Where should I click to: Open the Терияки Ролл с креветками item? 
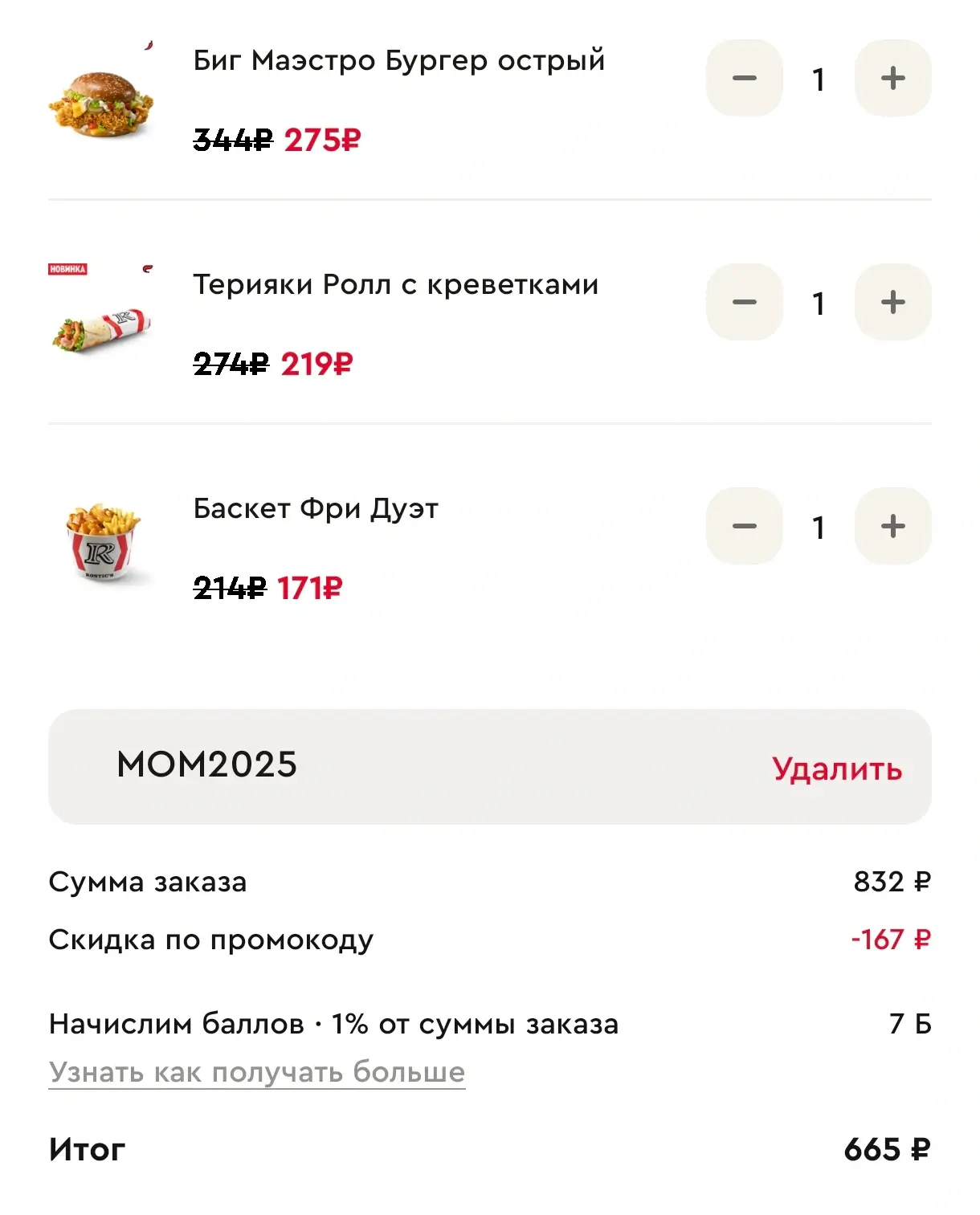[395, 285]
